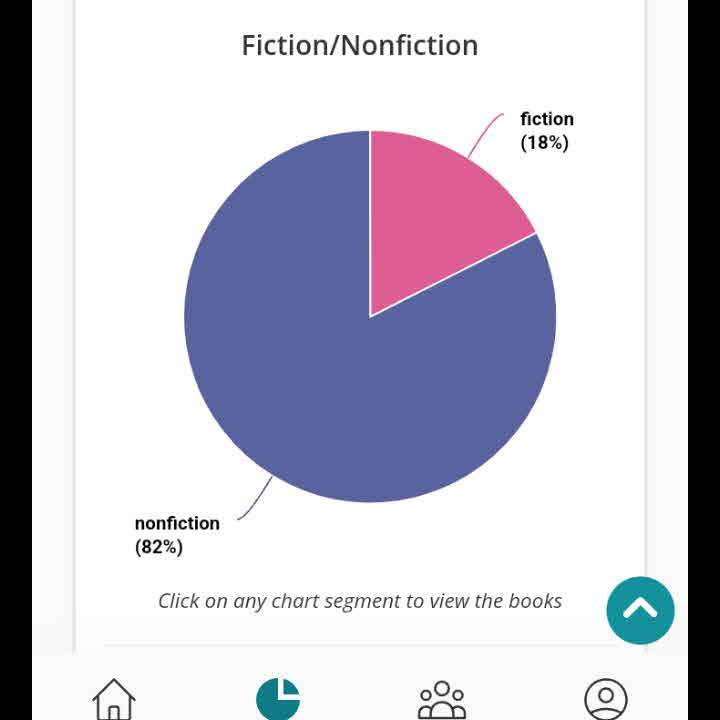Go to the Home tab

114,698
